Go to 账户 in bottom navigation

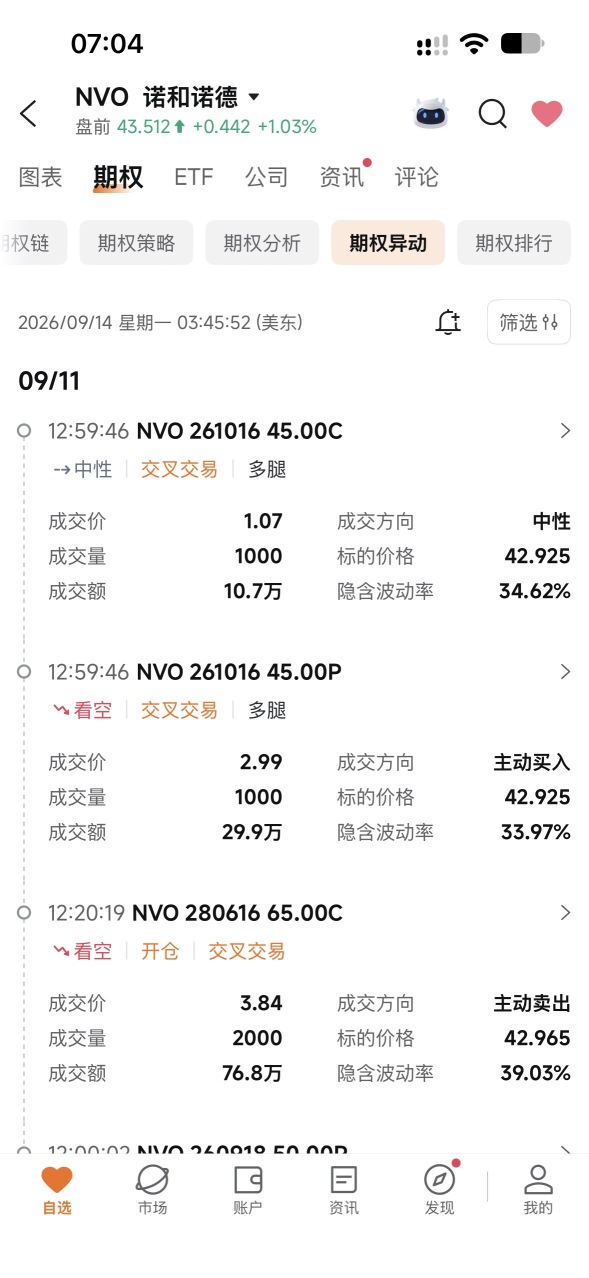(248, 1190)
